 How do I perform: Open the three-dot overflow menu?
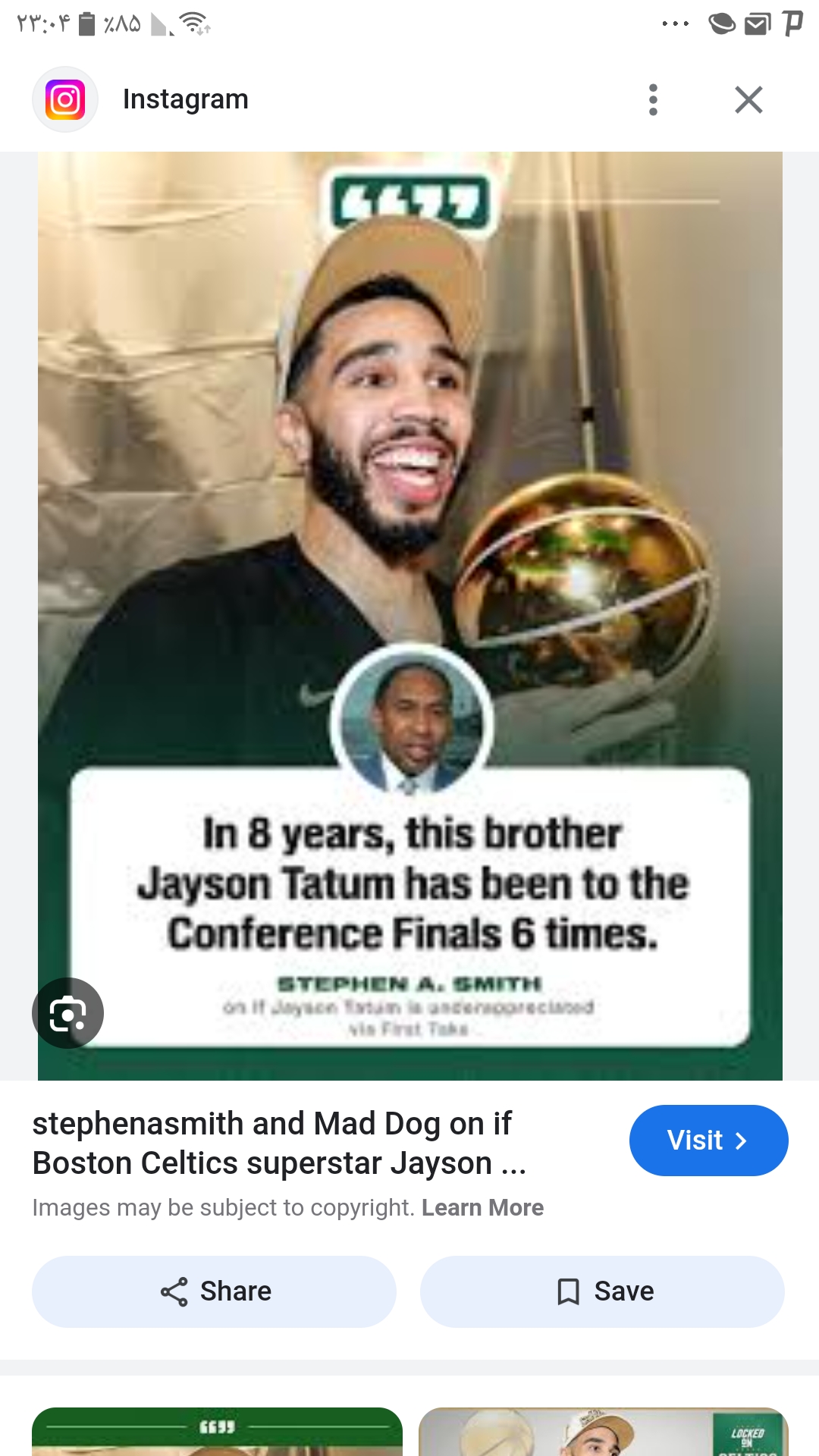click(653, 99)
